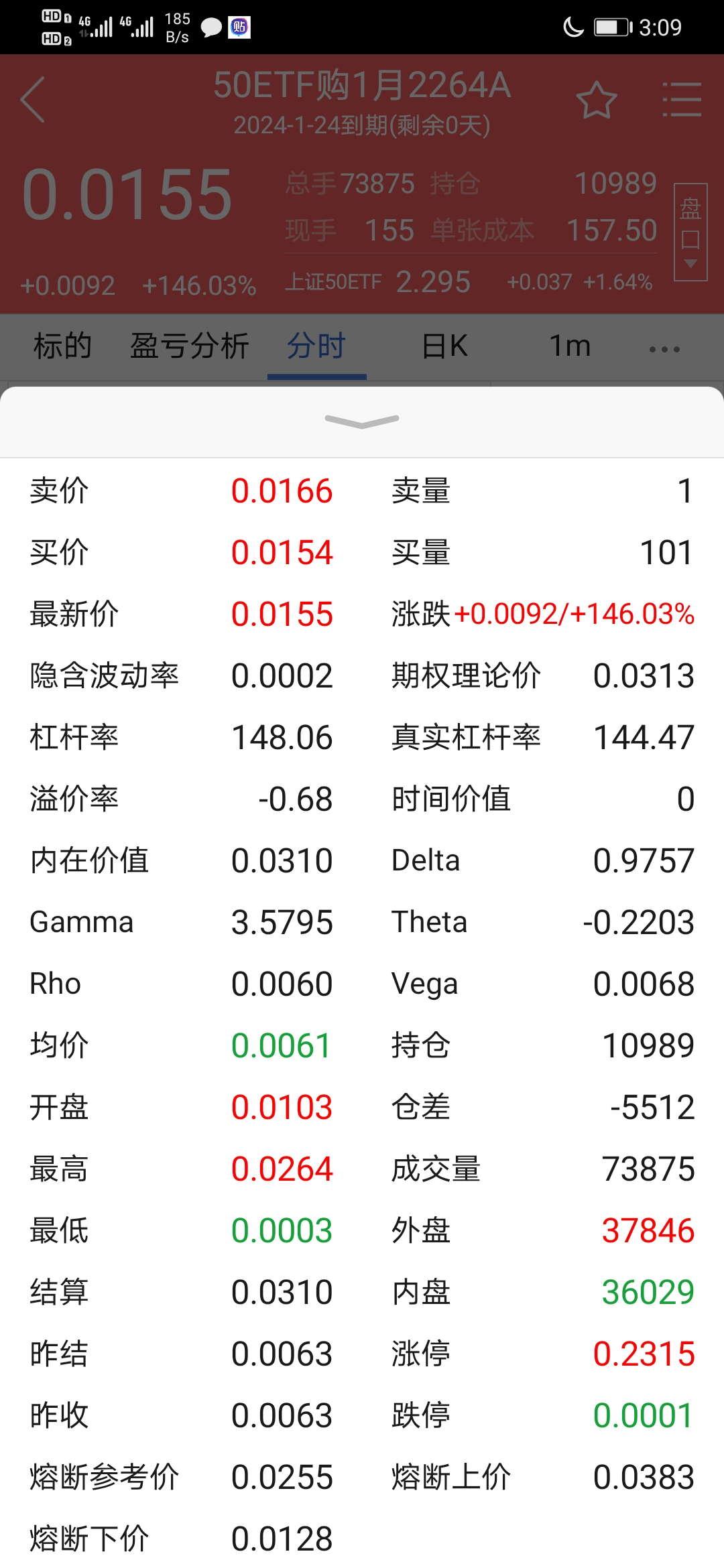Image resolution: width=724 pixels, height=1568 pixels.
Task: Add this option to favorites with the star
Action: click(x=596, y=101)
